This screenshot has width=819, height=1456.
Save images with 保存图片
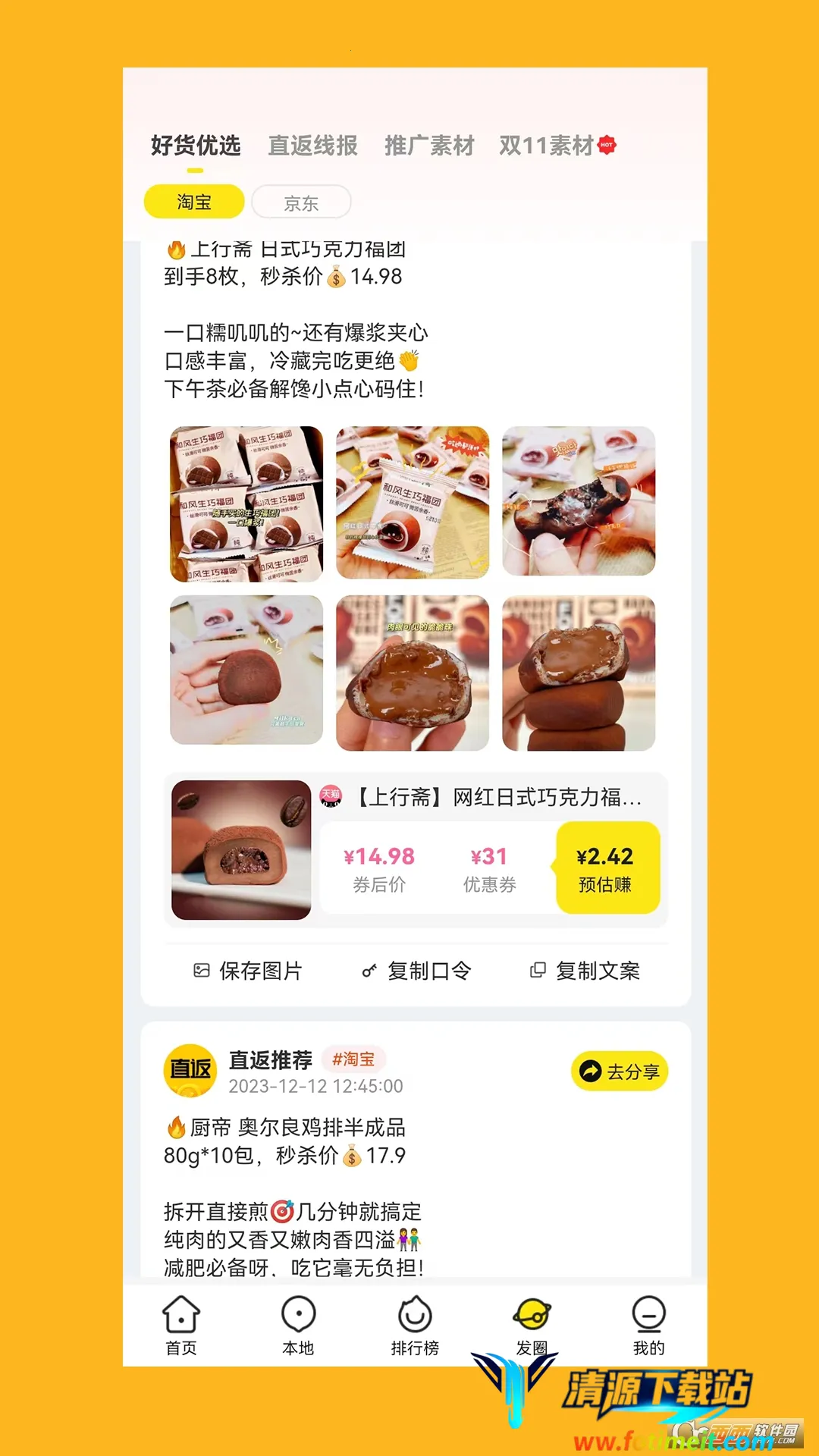[248, 971]
